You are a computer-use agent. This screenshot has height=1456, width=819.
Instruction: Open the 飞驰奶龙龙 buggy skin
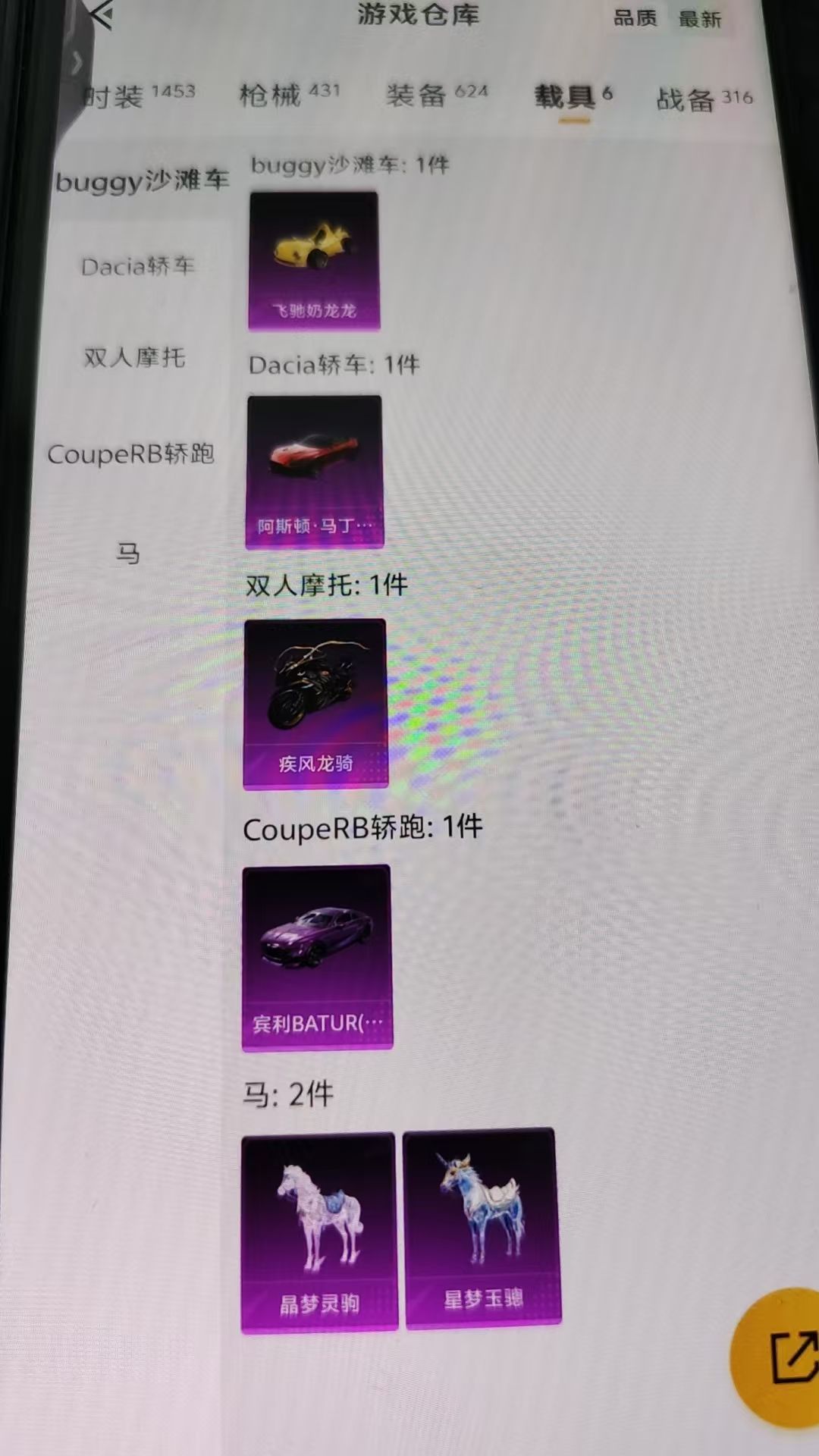click(314, 260)
